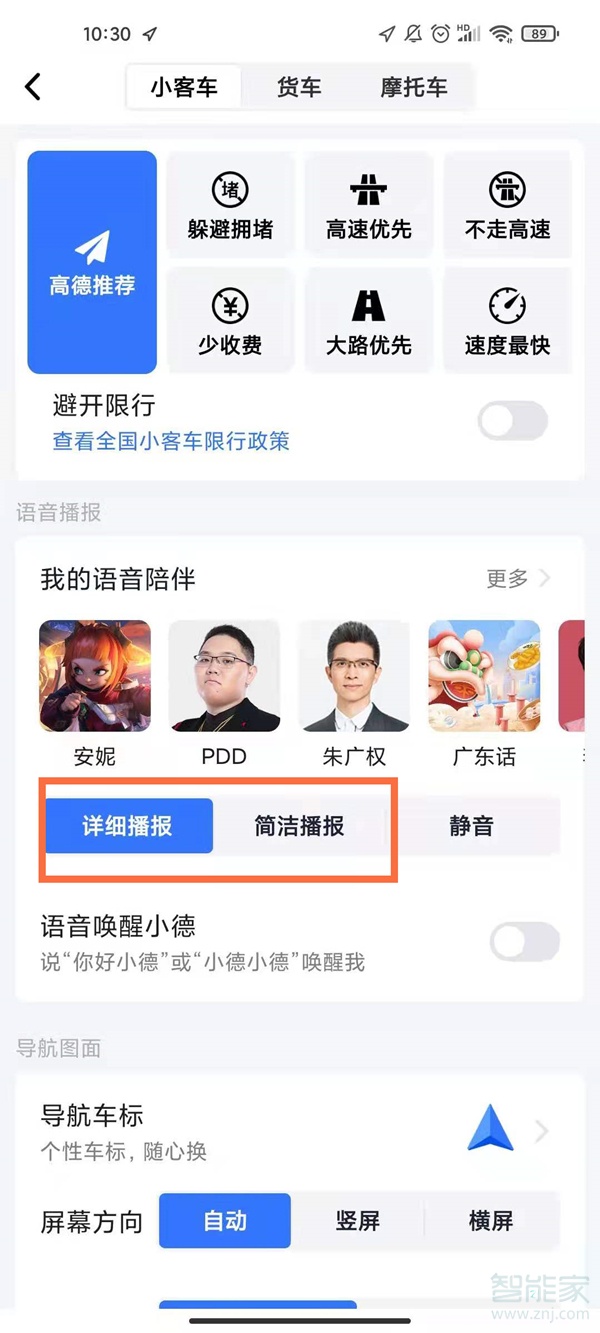Viewport: 600px width, 1333px height.
Task: Choose the 躲避拥堵 route option
Action: point(230,206)
